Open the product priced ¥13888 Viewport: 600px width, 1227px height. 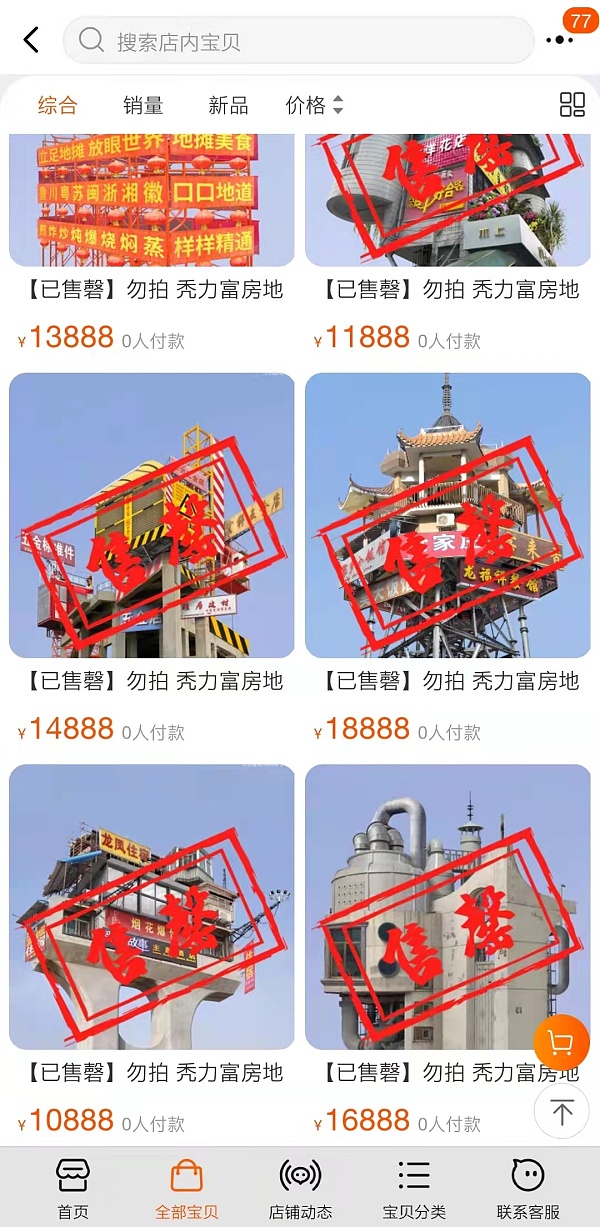tap(152, 200)
